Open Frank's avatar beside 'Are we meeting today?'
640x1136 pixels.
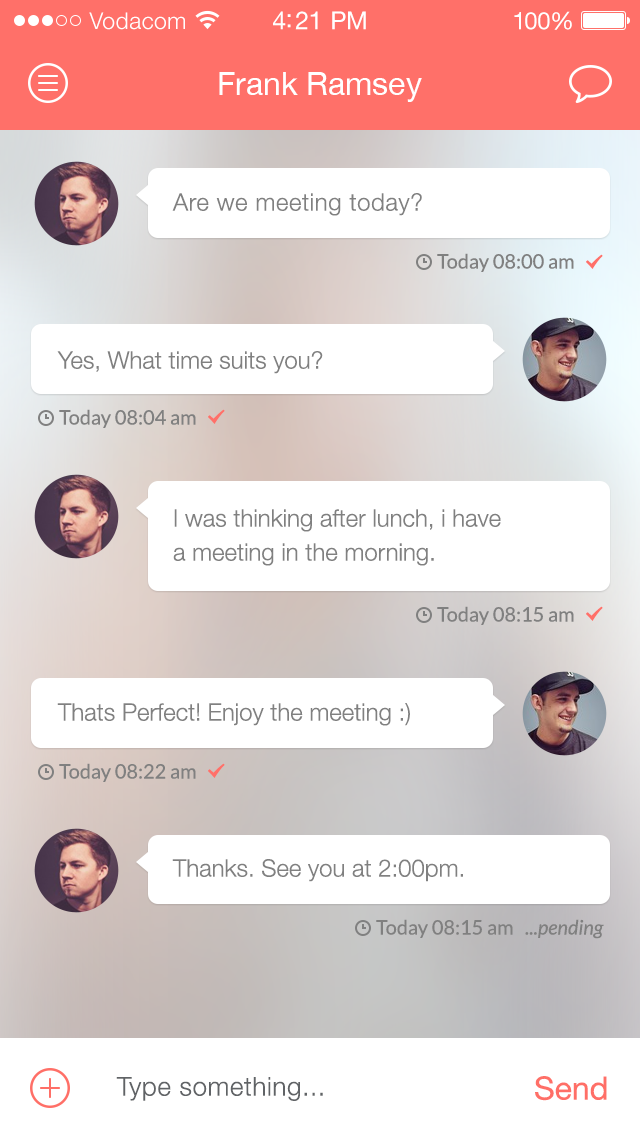click(76, 204)
